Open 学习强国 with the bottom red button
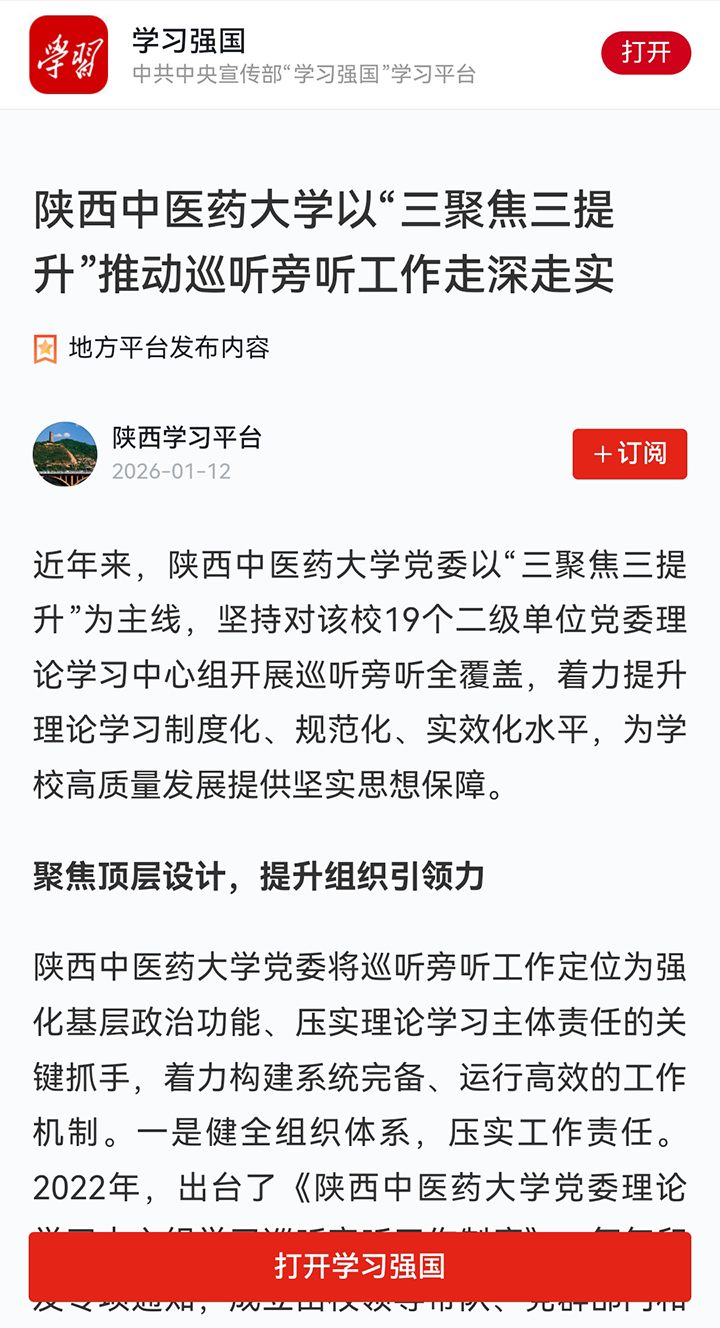720x1328 pixels. pyautogui.click(x=360, y=1266)
